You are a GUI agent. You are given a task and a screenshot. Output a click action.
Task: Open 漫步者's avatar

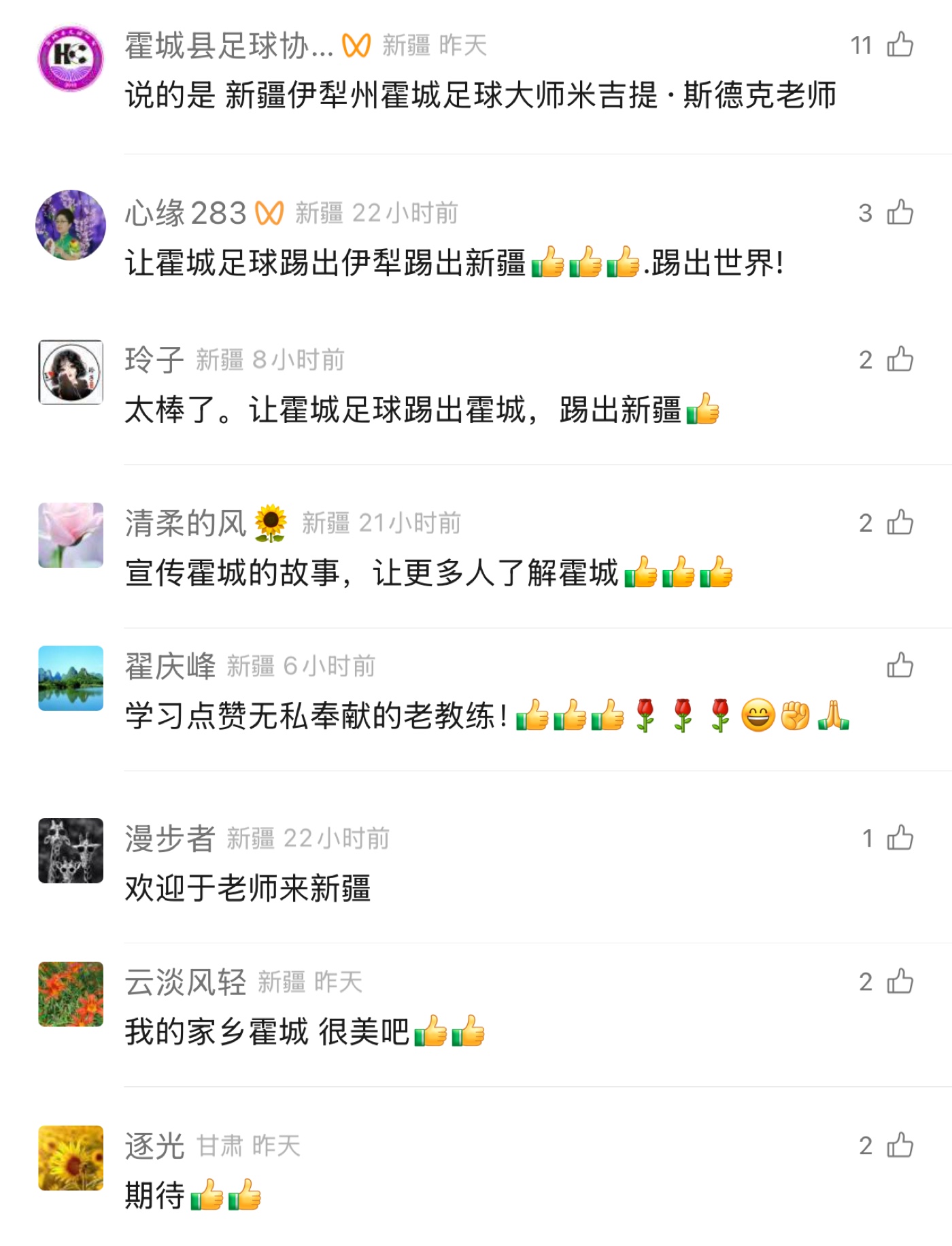71,851
